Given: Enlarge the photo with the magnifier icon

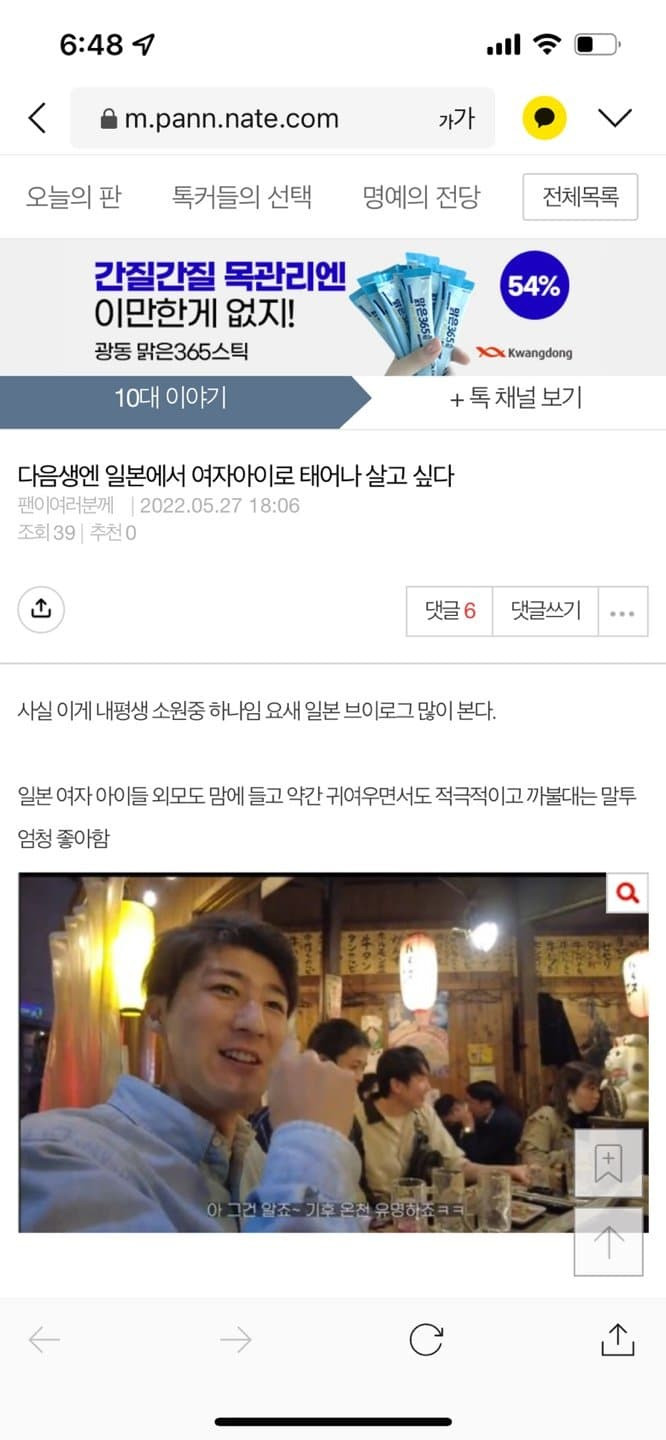Looking at the screenshot, I should click(628, 893).
